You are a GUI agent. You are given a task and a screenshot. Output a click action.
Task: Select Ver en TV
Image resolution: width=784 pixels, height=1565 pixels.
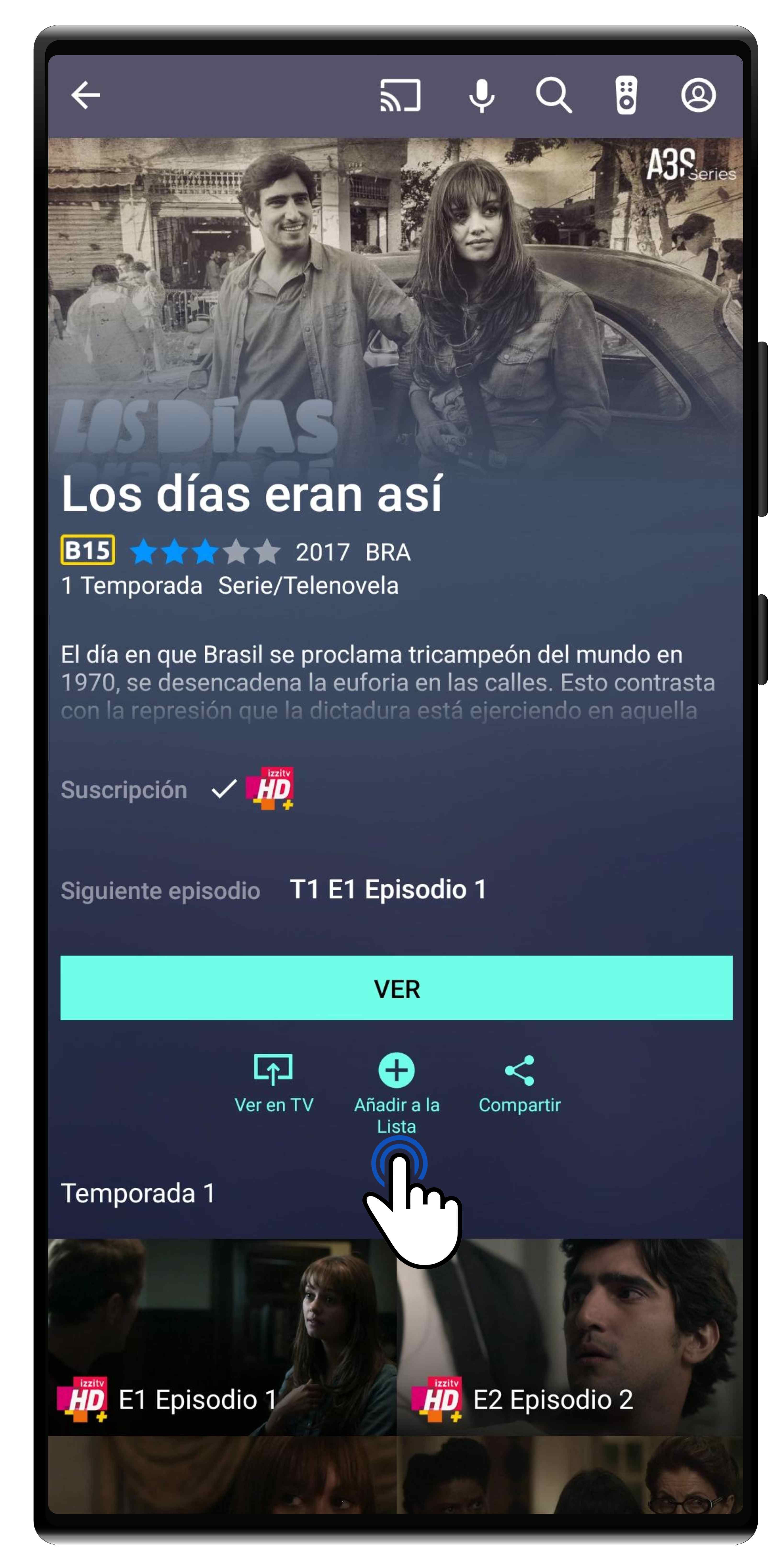(x=273, y=1083)
